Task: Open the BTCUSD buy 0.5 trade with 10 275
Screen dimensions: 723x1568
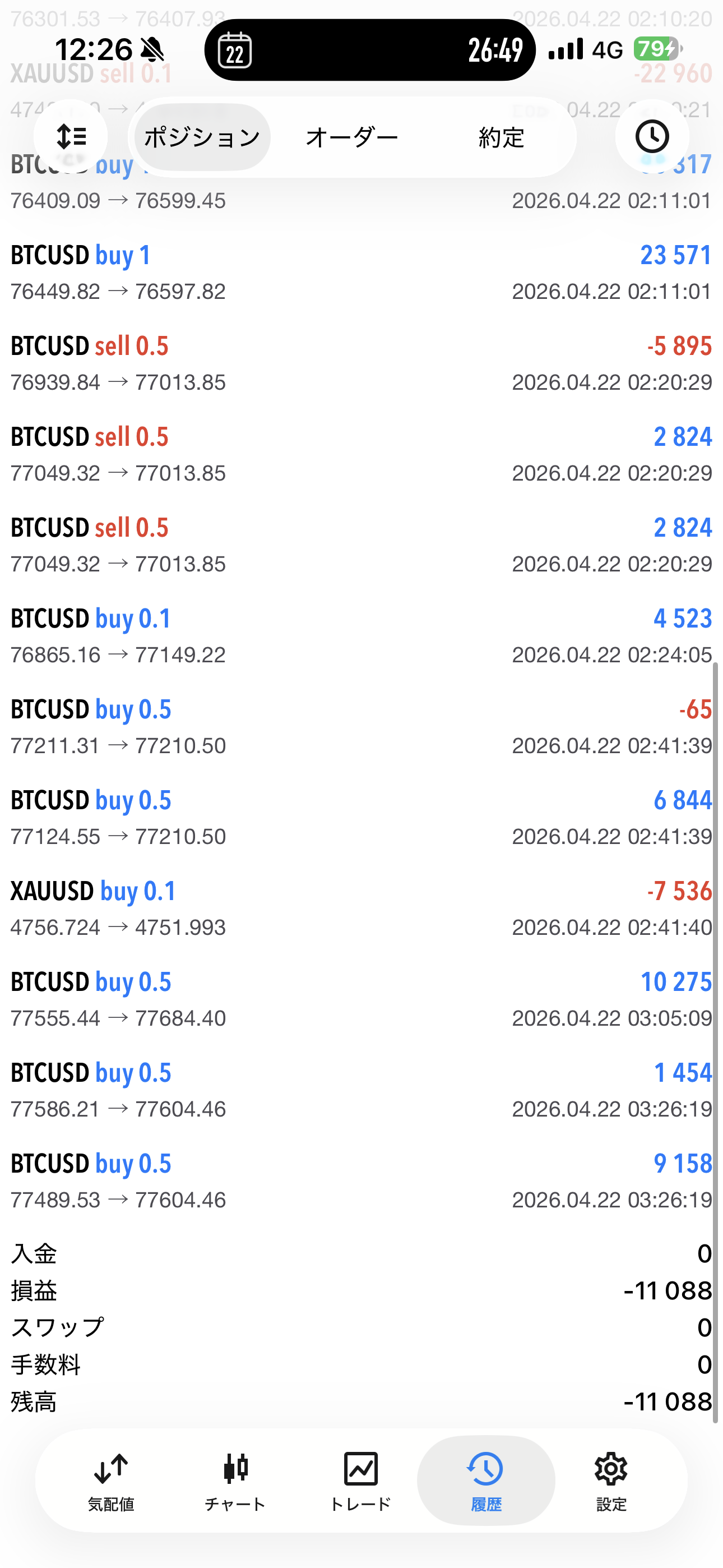Action: tap(361, 999)
